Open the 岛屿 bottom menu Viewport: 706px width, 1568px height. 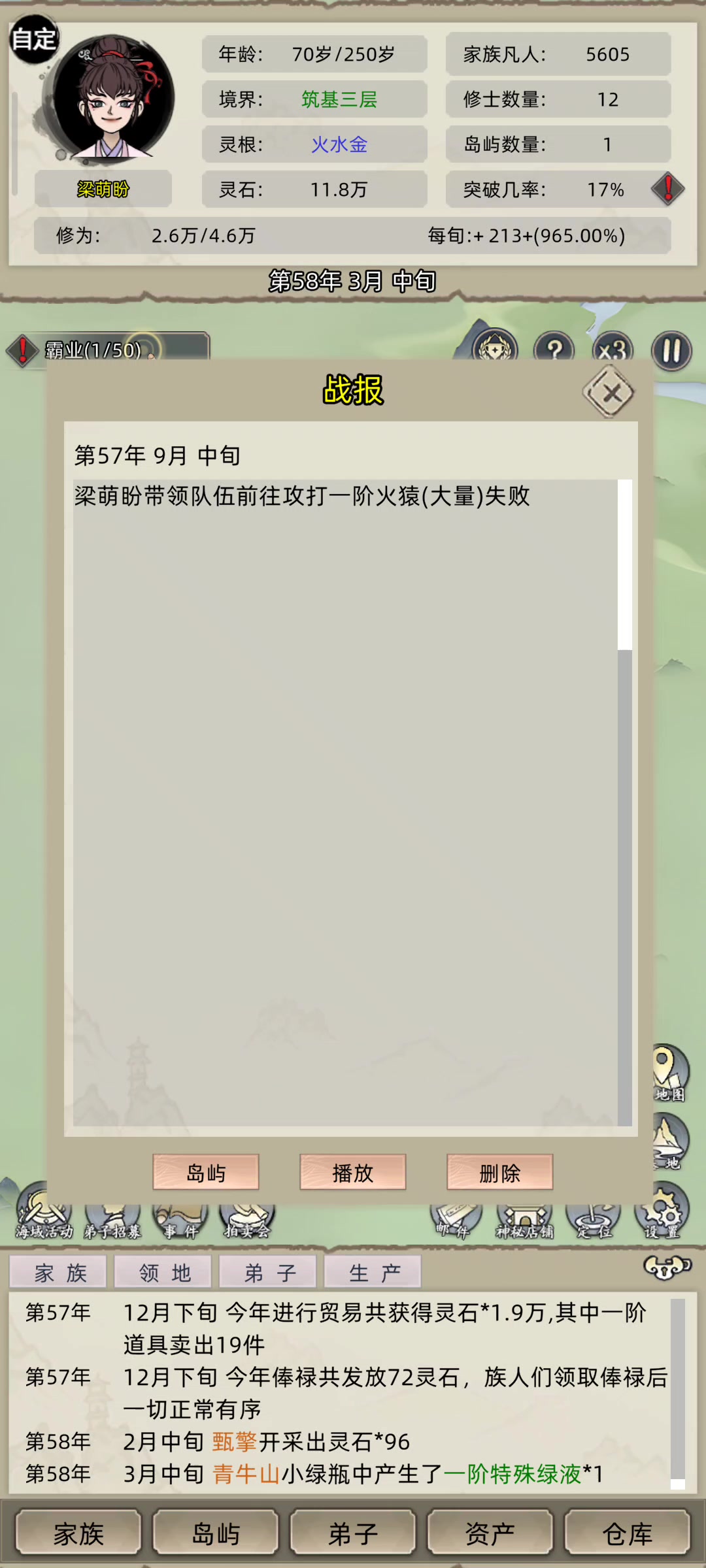click(x=216, y=1533)
